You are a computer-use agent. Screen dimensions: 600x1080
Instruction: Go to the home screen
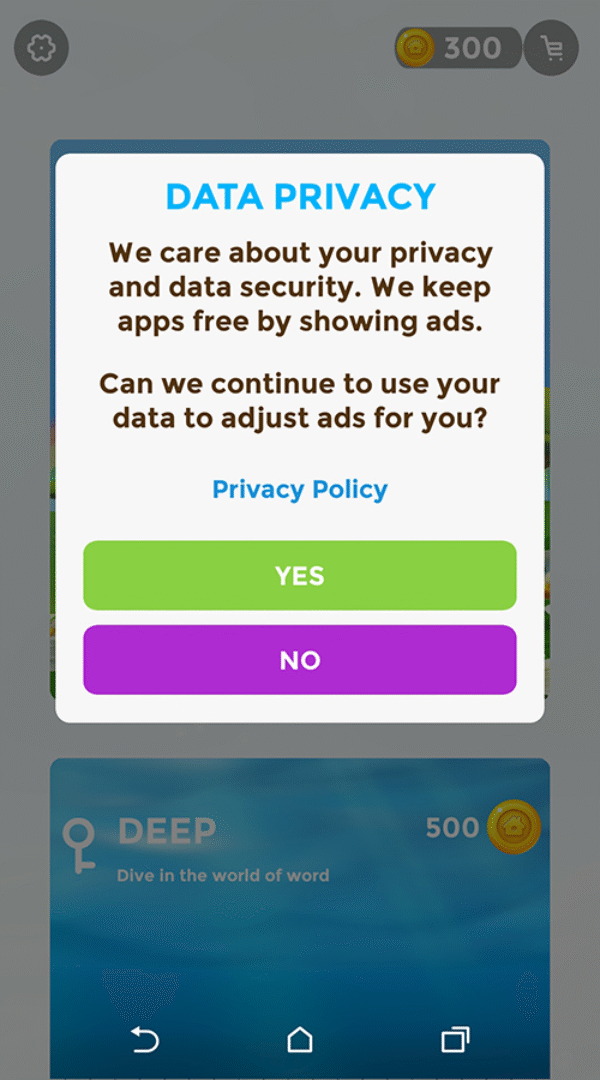coord(300,1041)
